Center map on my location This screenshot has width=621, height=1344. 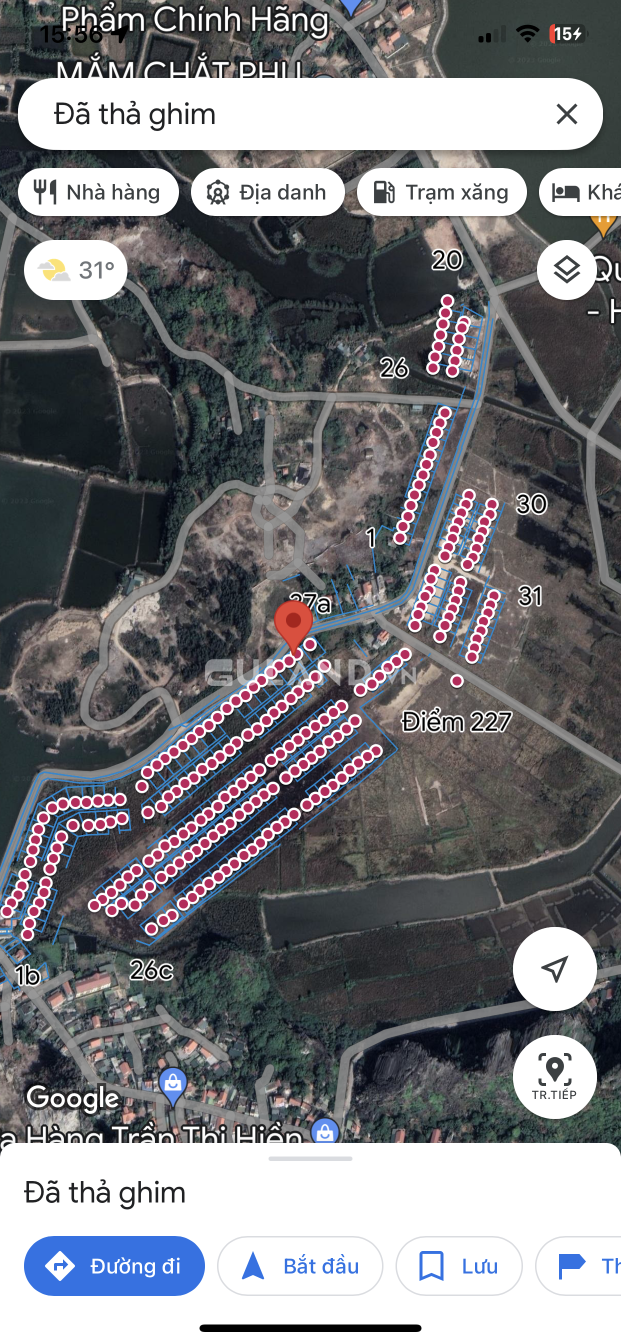point(555,968)
